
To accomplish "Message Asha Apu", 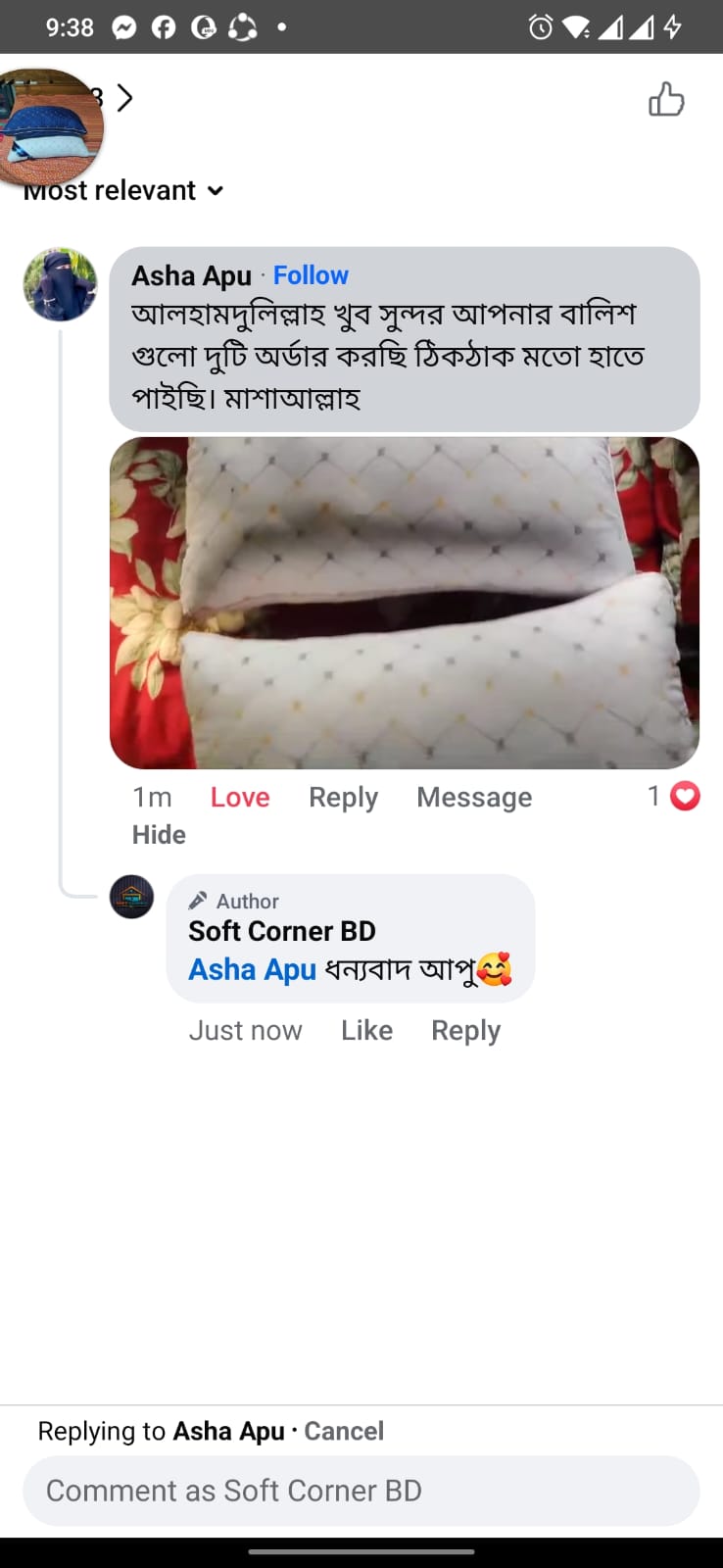I will click(474, 797).
